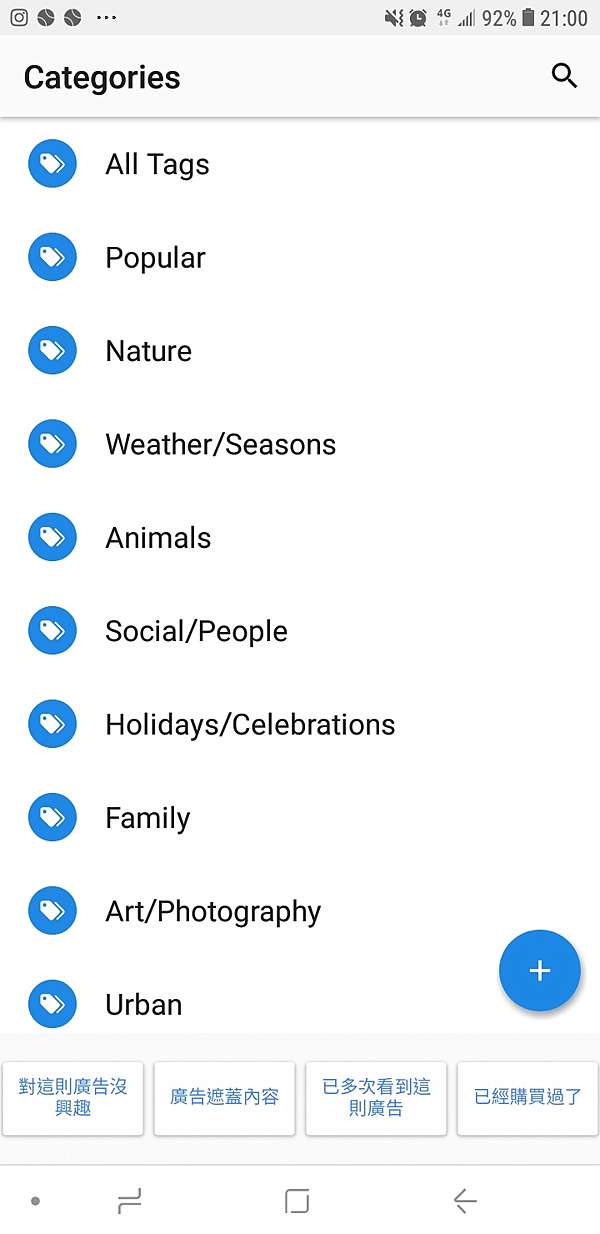Open recent apps from the navigation bar
This screenshot has width=600, height=1234.
click(129, 1201)
